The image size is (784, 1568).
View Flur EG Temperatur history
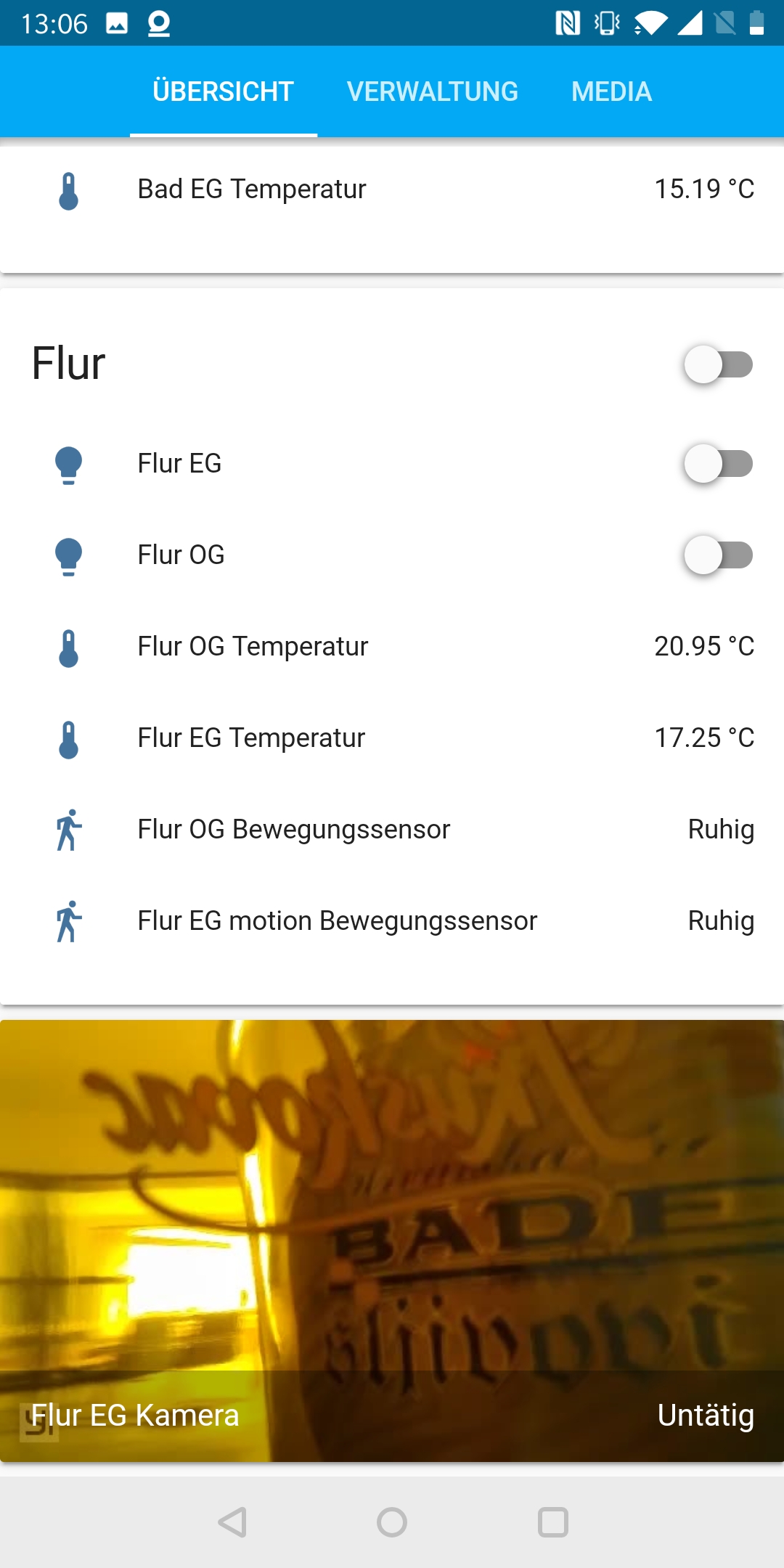point(251,738)
